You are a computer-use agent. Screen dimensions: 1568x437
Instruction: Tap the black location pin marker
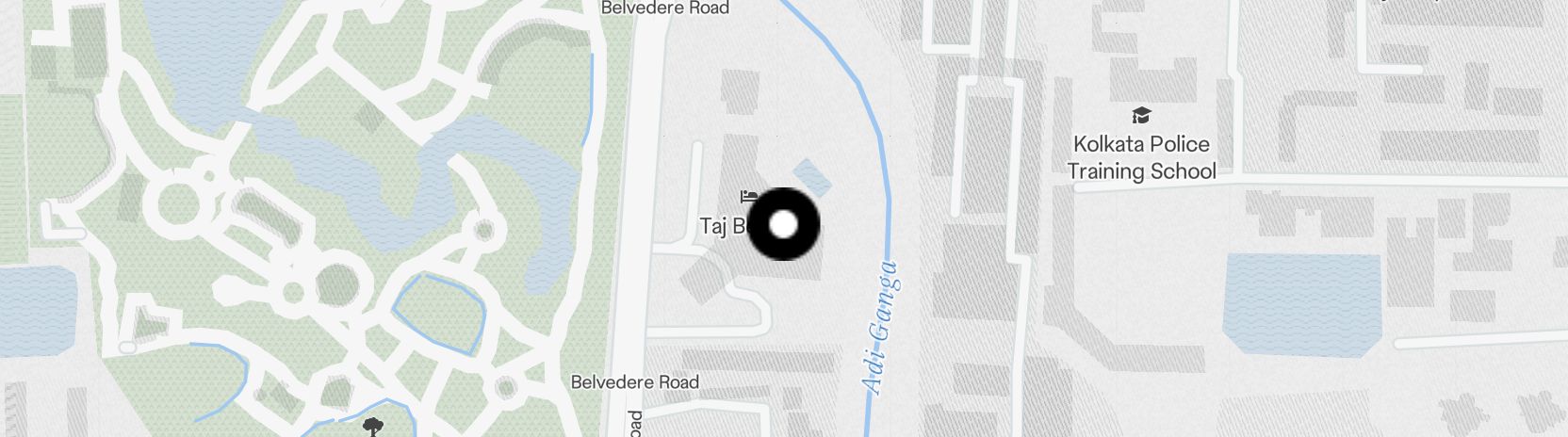click(x=783, y=224)
